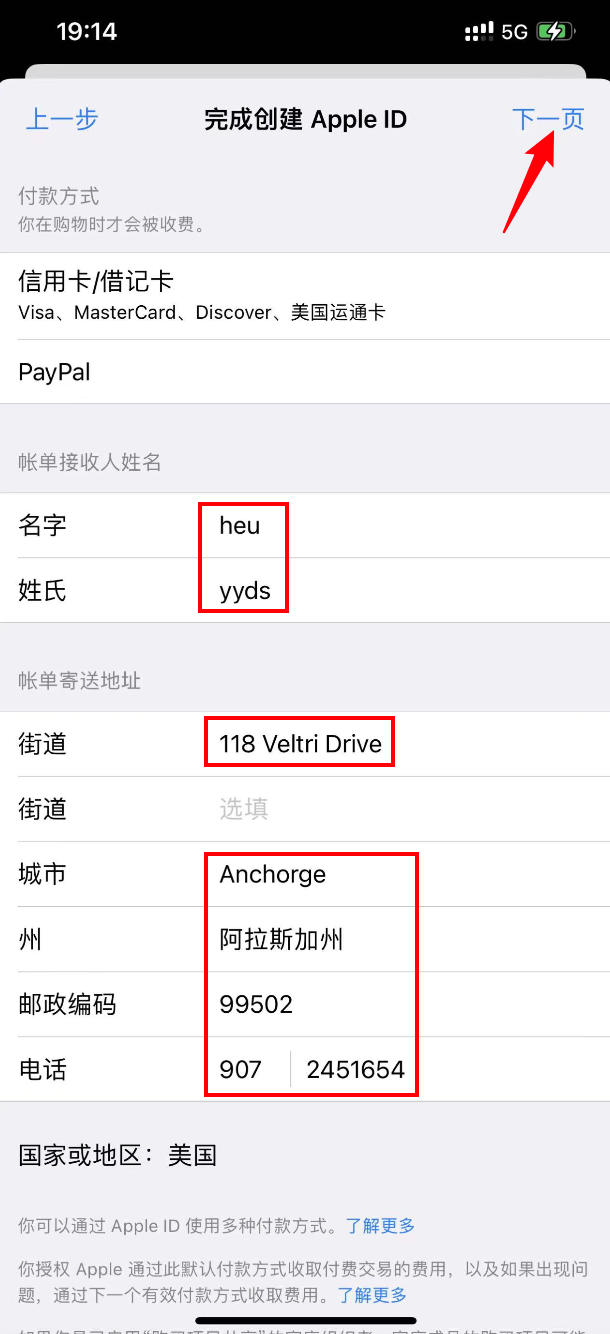Viewport: 610px width, 1334px height.
Task: Edit the area code field 907
Action: pos(241,1069)
